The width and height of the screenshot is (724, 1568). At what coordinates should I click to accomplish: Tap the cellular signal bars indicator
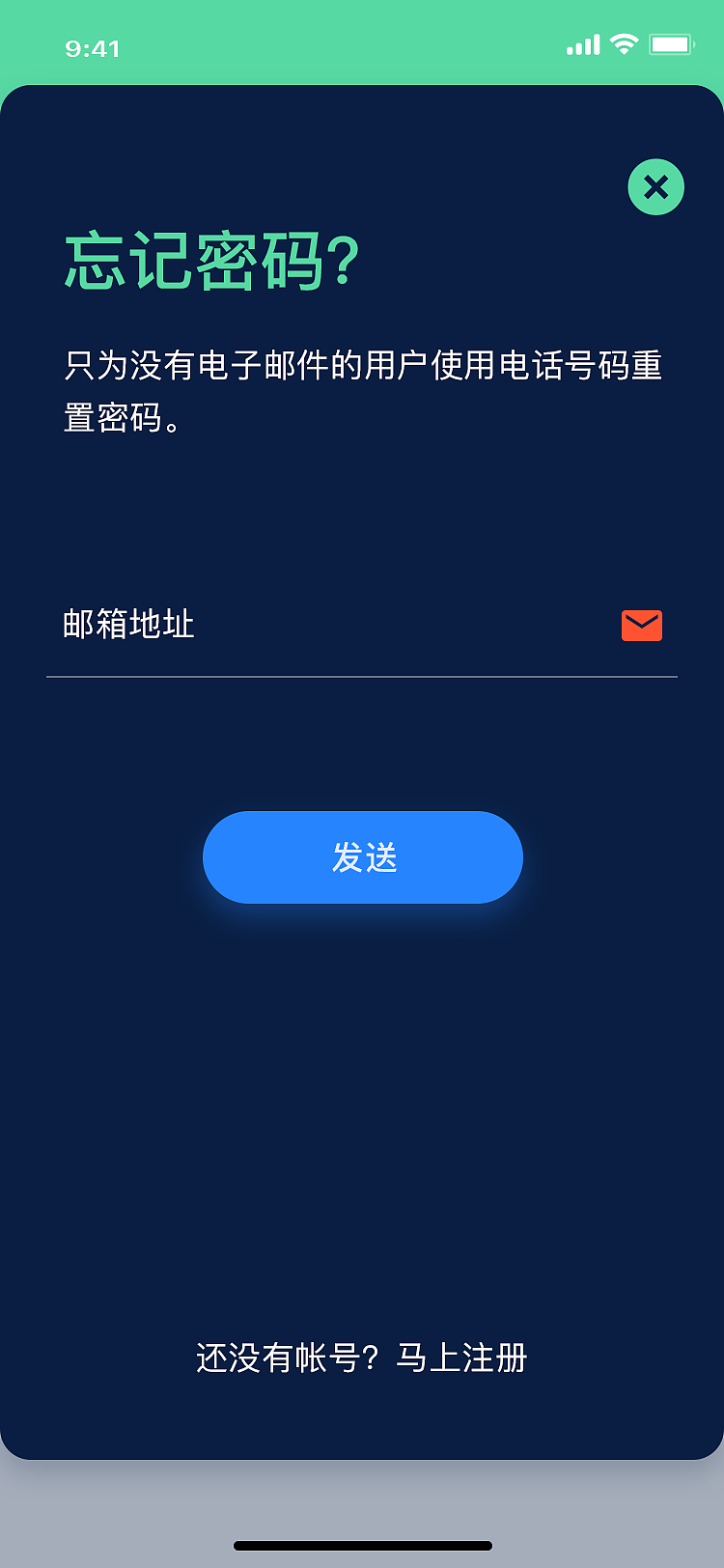(580, 44)
